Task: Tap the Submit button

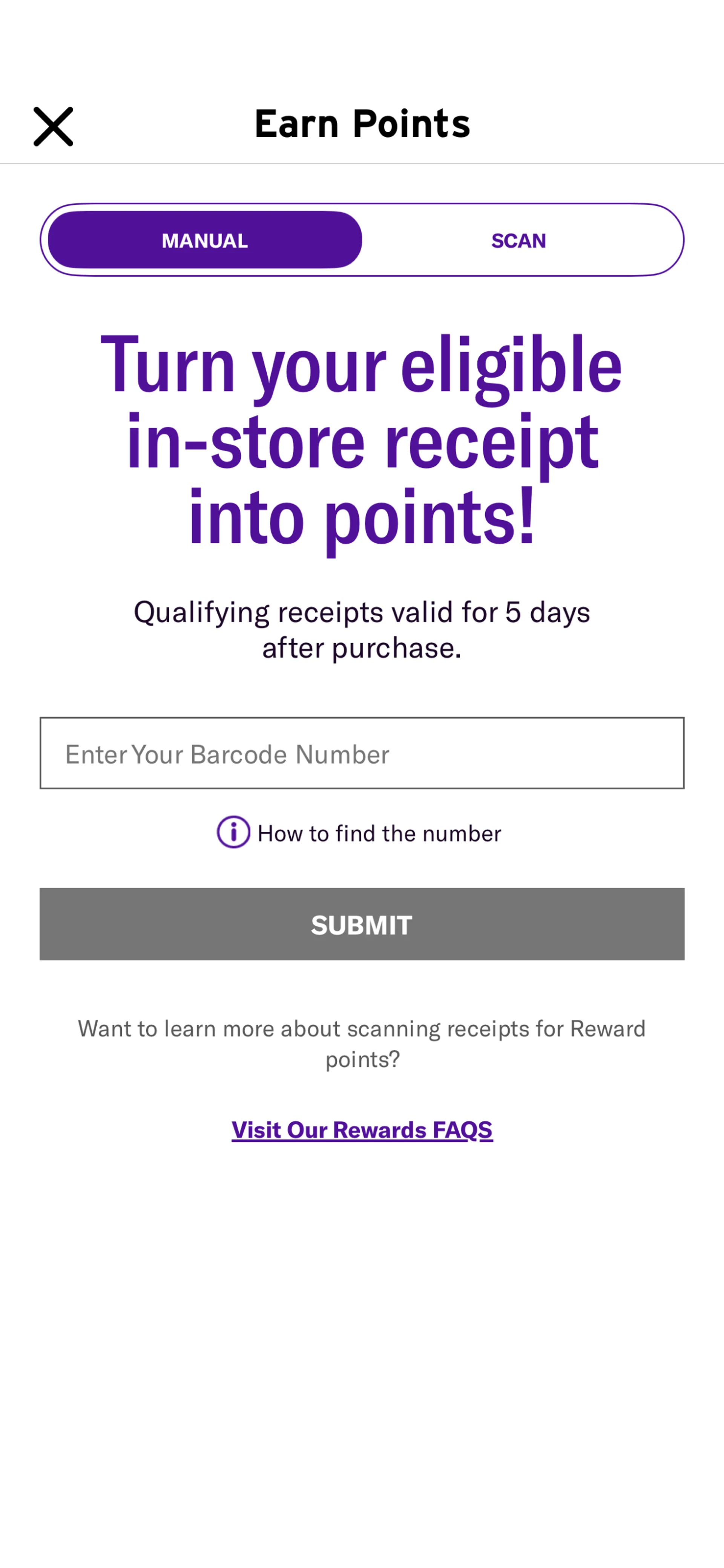Action: [362, 924]
